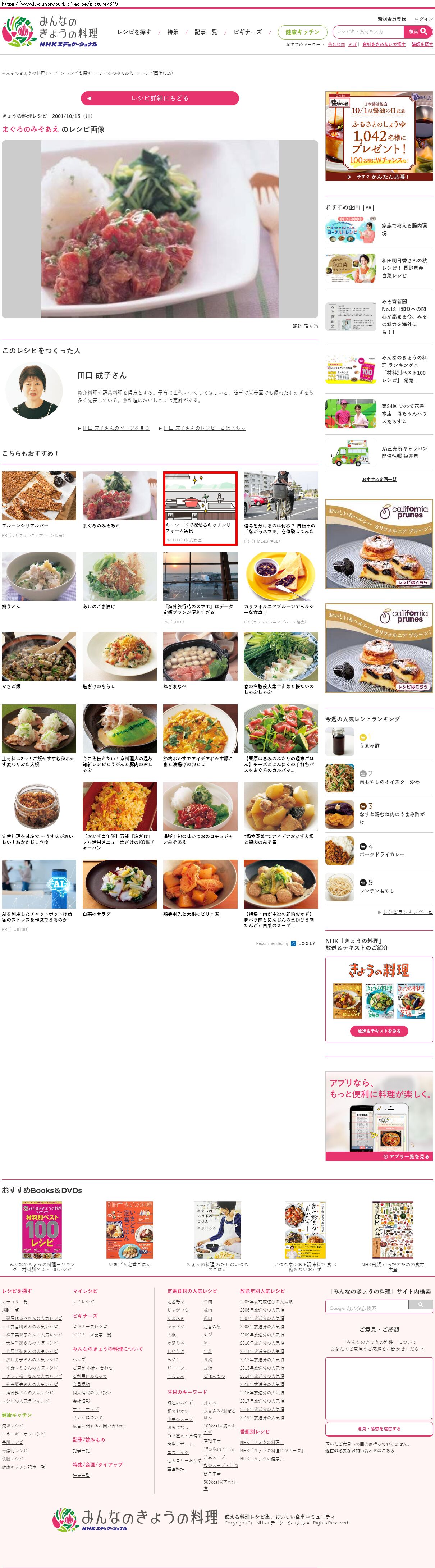This screenshot has height=1568, width=435.
Task: Select the 健康キッチン button
Action: pos(302,32)
